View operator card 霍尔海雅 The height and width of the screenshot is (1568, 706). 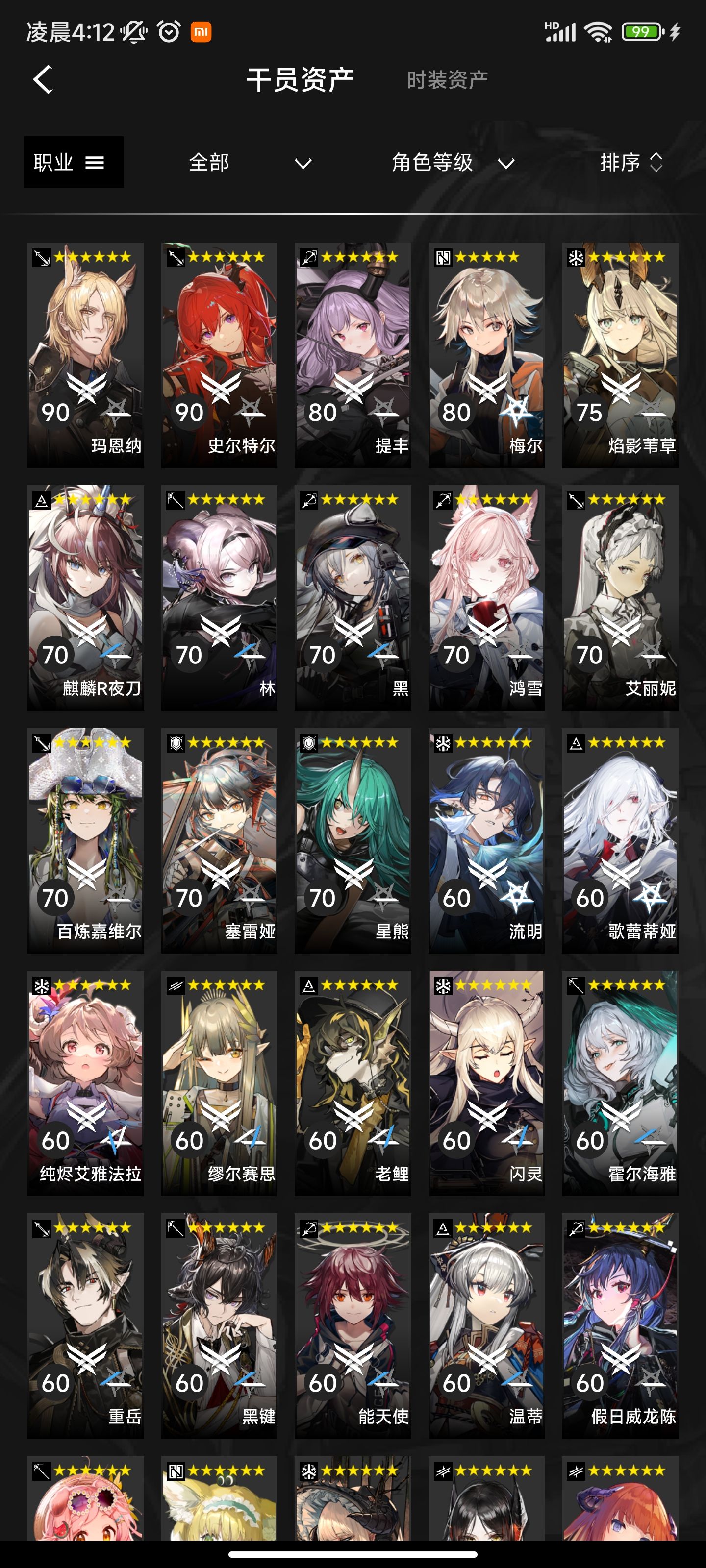tap(620, 1083)
